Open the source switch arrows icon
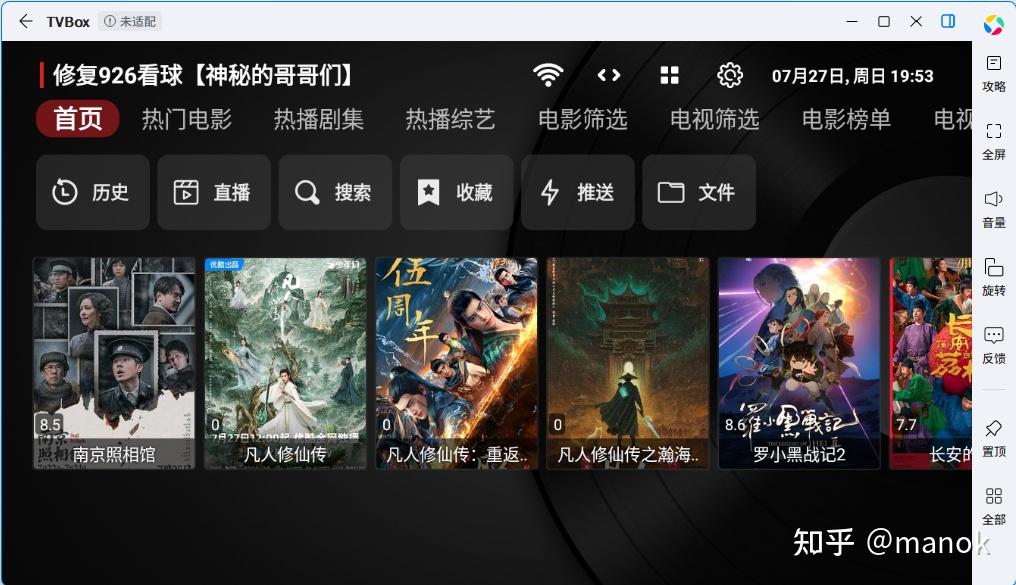 pyautogui.click(x=609, y=75)
